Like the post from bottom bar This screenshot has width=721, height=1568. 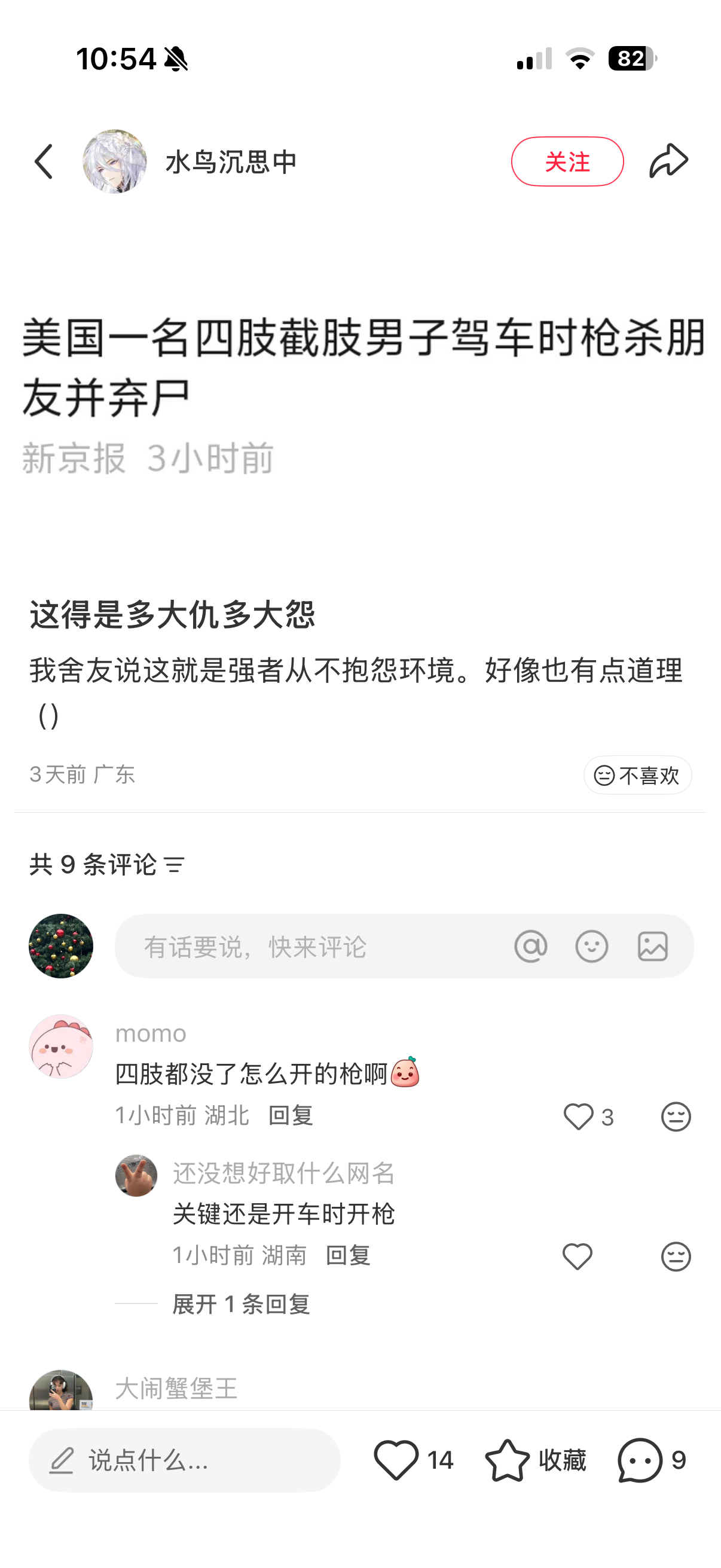point(397,1460)
